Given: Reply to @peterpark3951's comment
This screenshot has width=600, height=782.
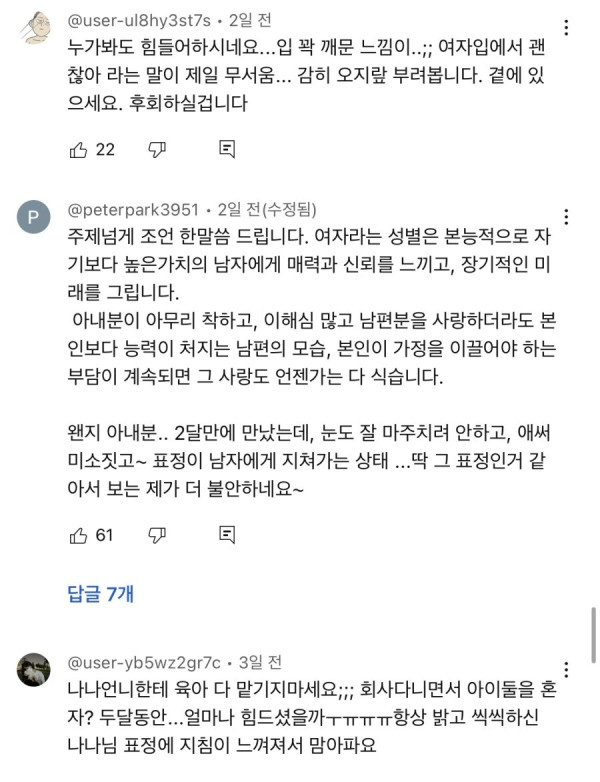Looking at the screenshot, I should tap(227, 535).
